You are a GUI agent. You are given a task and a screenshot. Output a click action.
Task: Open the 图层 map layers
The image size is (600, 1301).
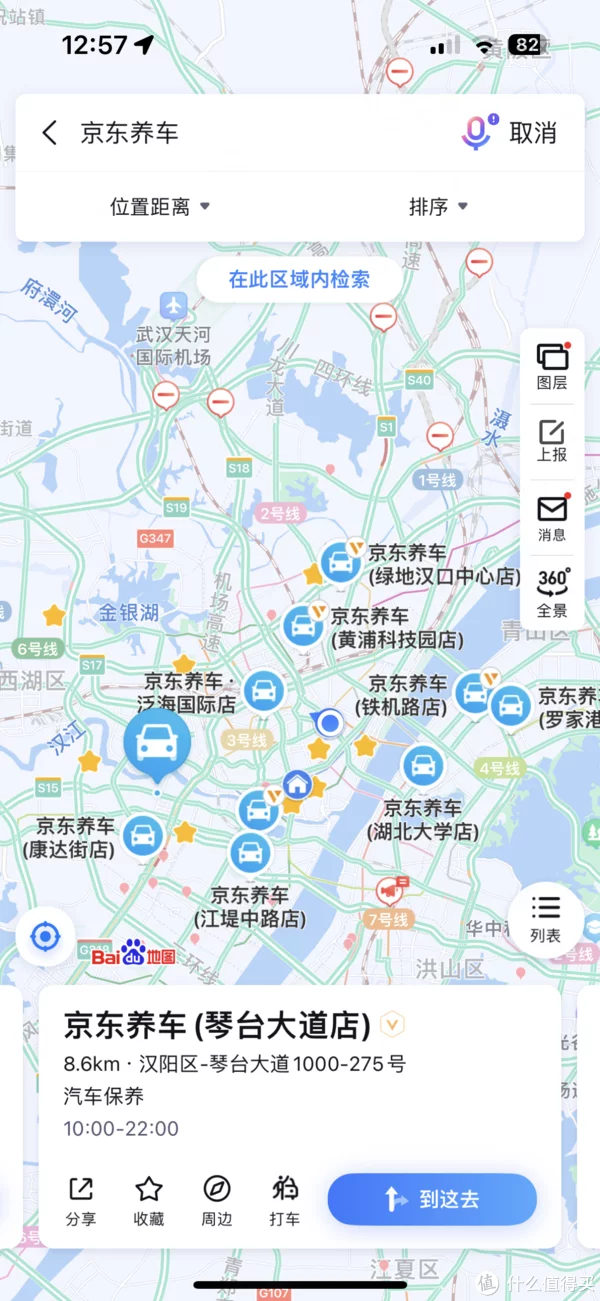coord(552,366)
